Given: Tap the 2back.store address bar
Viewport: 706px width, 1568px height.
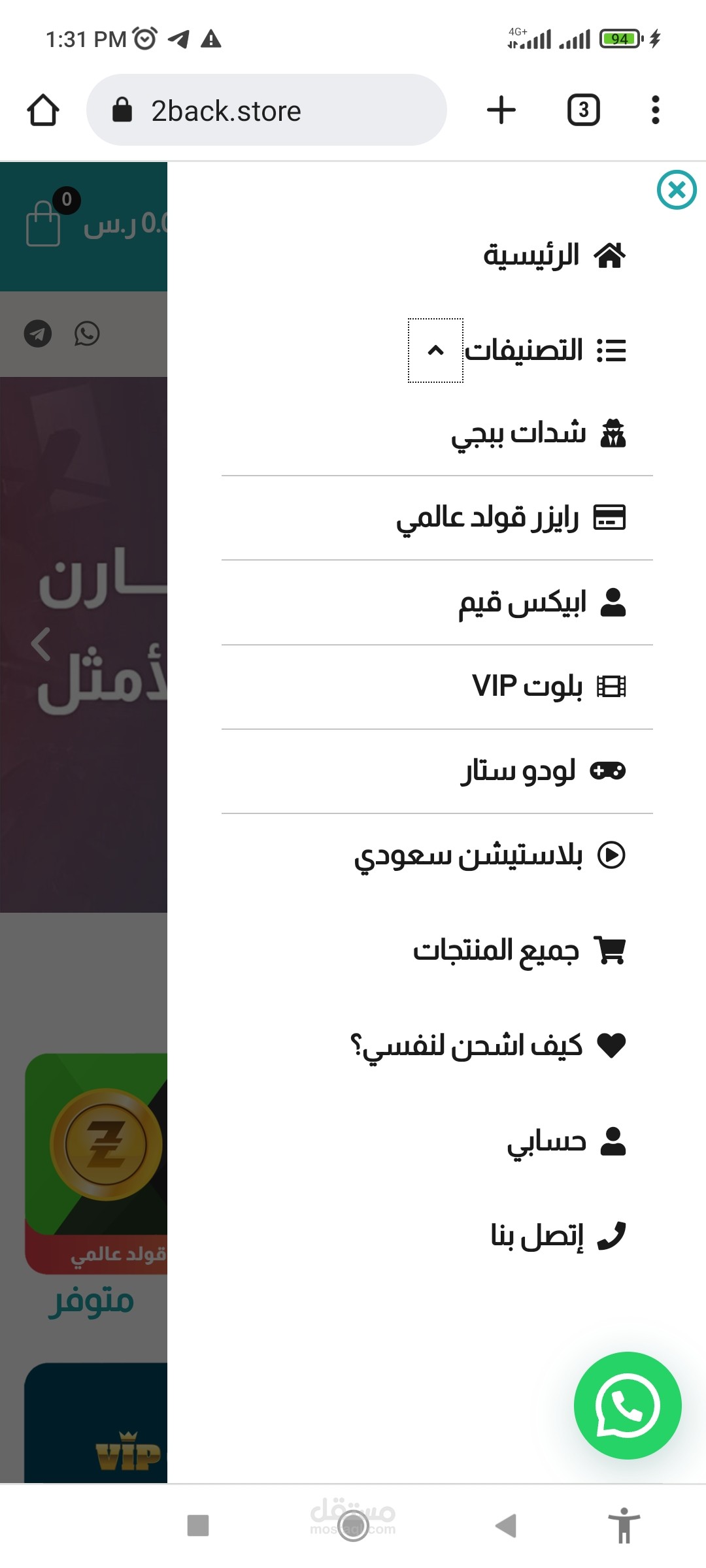Looking at the screenshot, I should [267, 110].
